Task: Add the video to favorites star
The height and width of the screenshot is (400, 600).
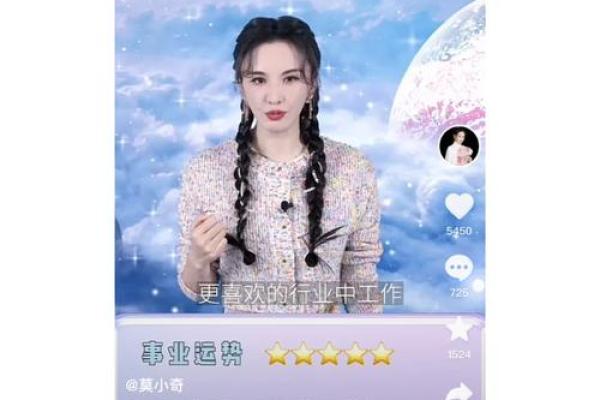Action: [459, 328]
